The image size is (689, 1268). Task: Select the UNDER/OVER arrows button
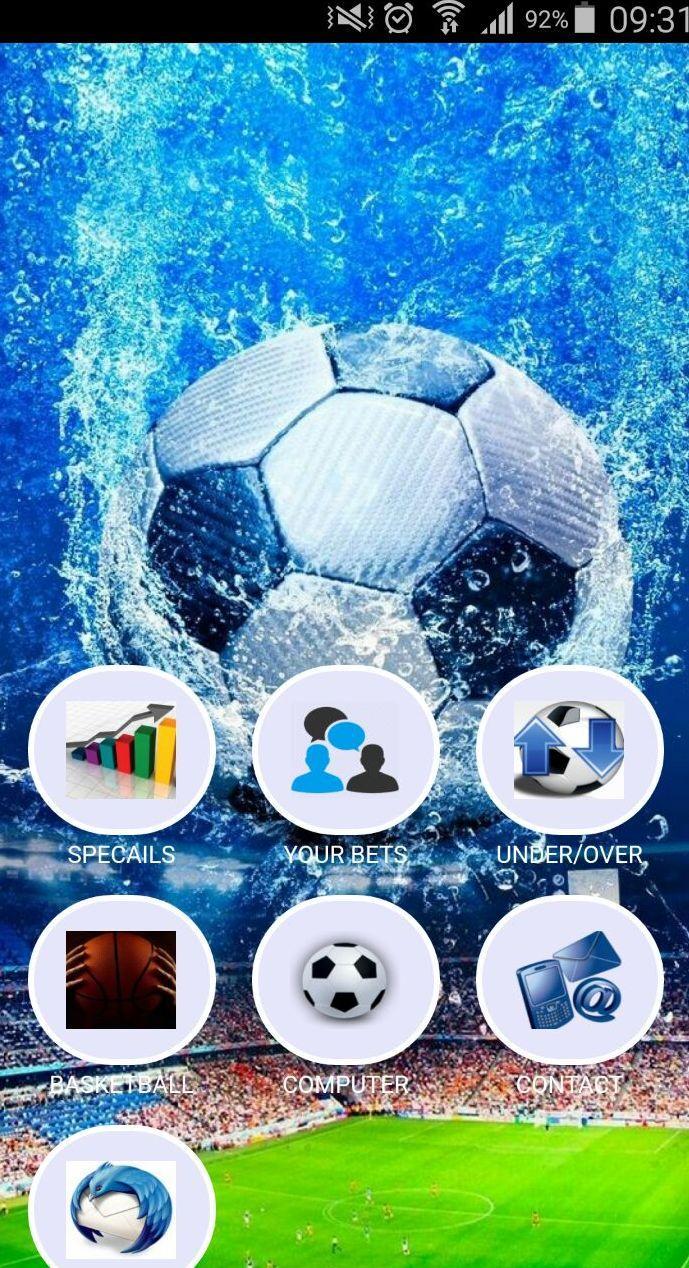tap(569, 750)
